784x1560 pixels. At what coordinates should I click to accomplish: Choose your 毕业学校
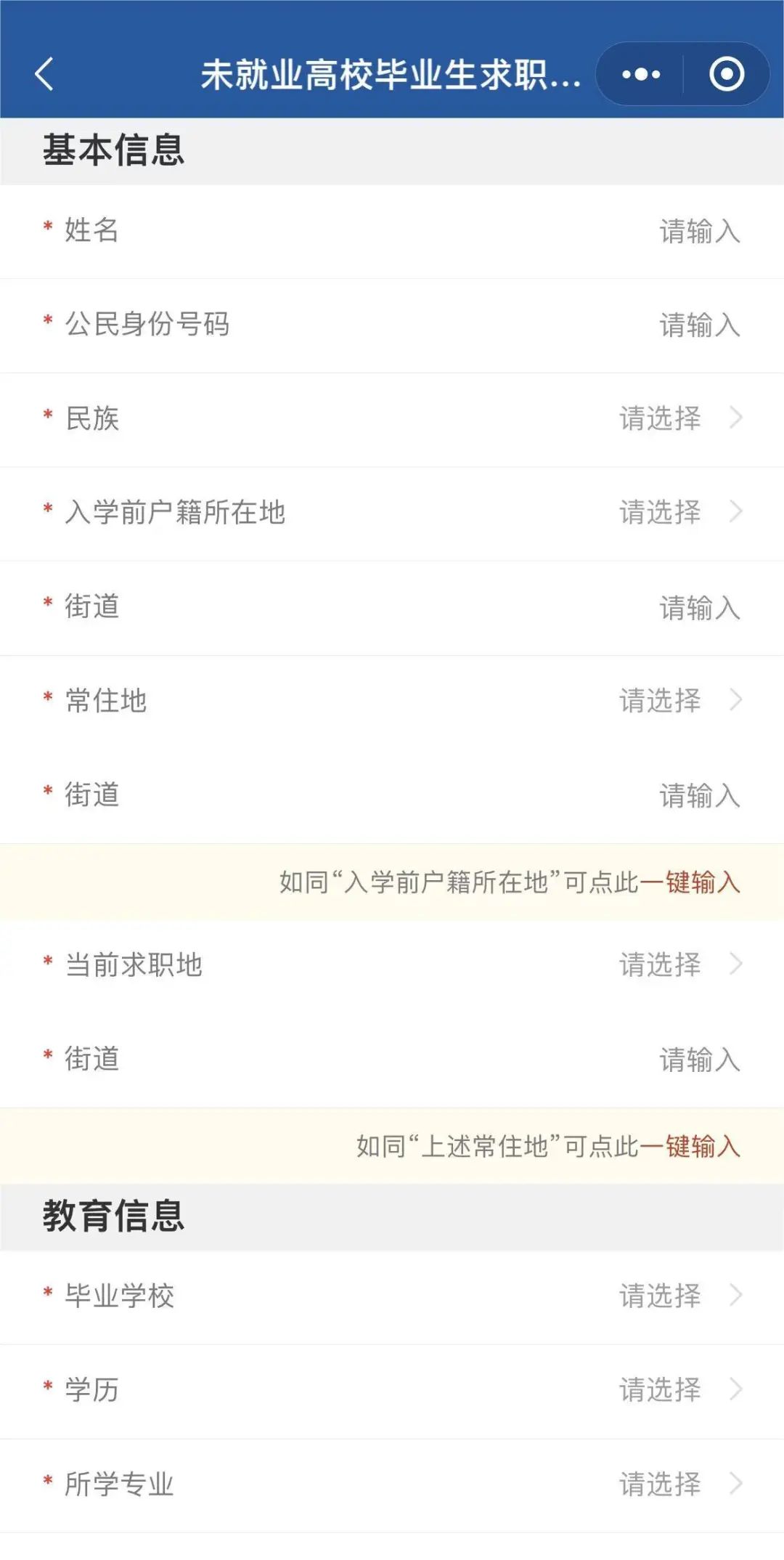pyautogui.click(x=392, y=1296)
